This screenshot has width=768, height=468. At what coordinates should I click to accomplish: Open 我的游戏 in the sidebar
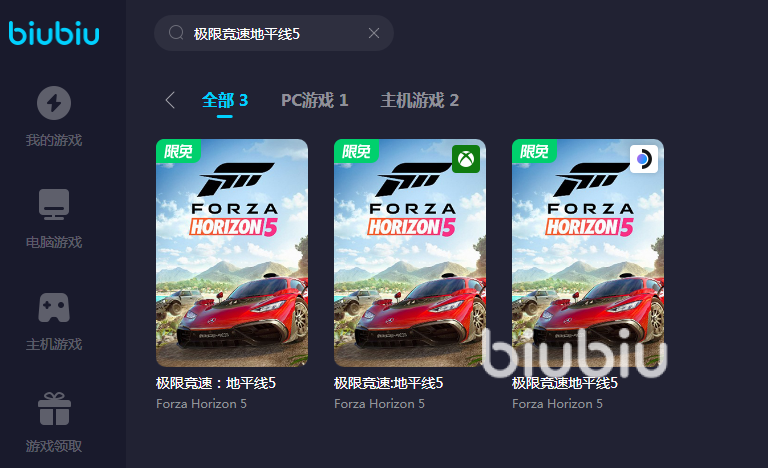coord(54,117)
